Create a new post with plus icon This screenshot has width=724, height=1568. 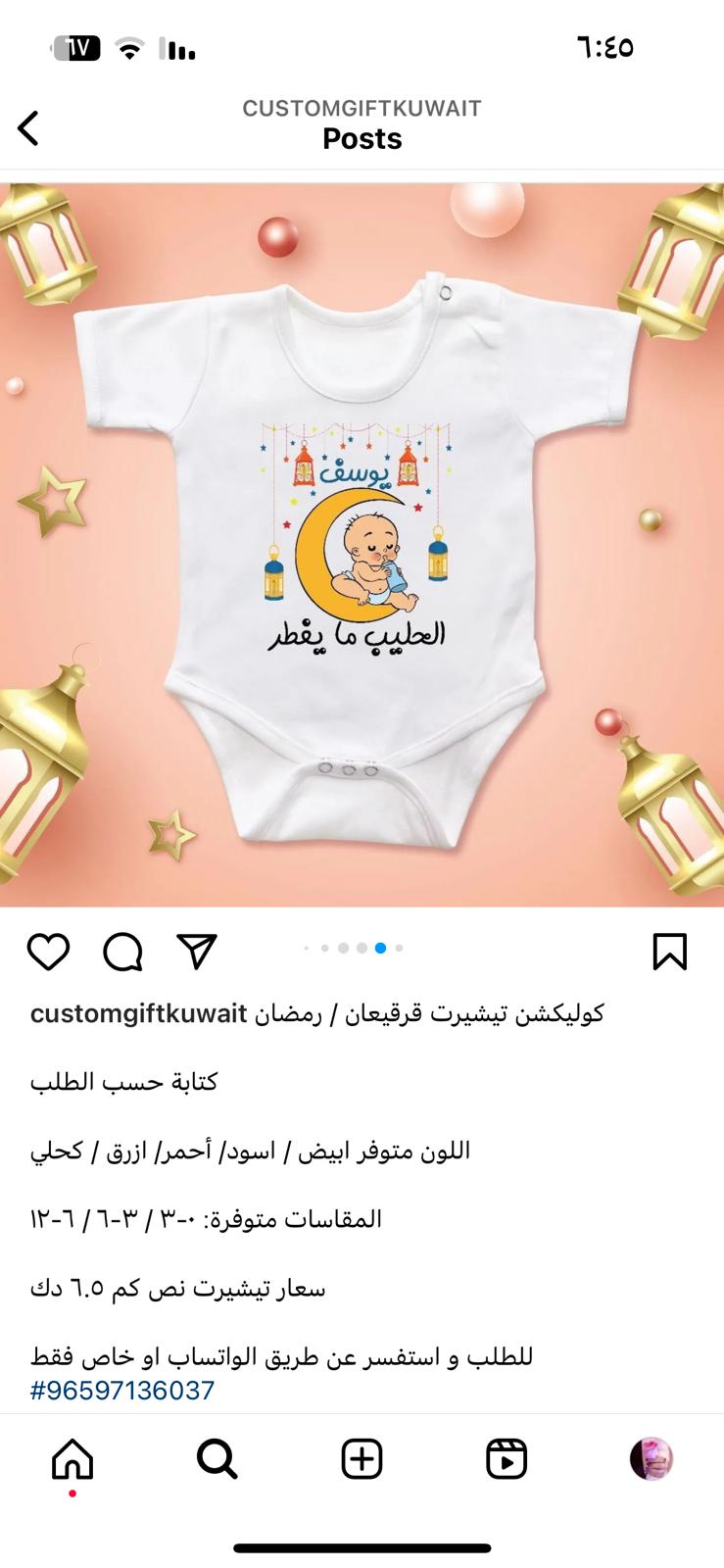pos(362,1459)
